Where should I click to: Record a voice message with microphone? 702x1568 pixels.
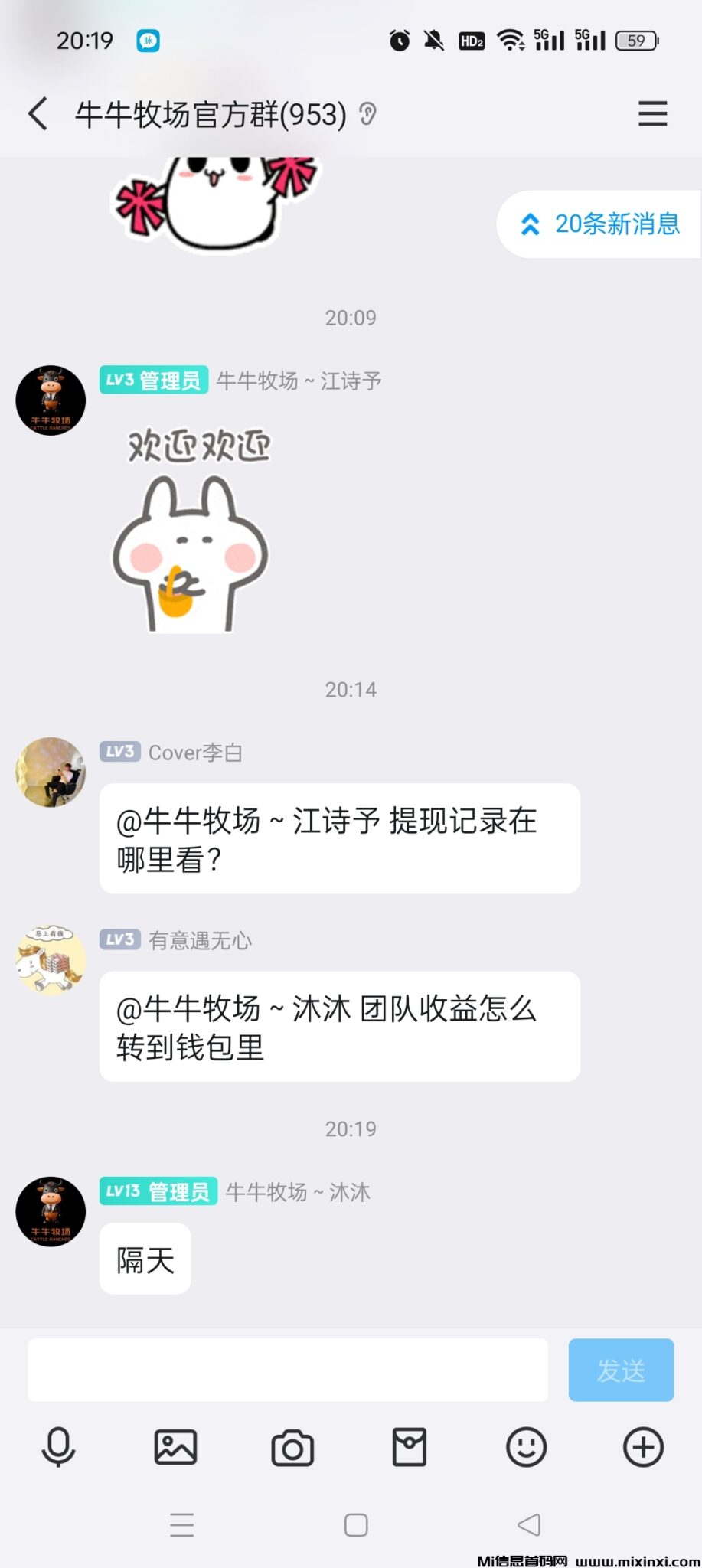(x=58, y=1448)
